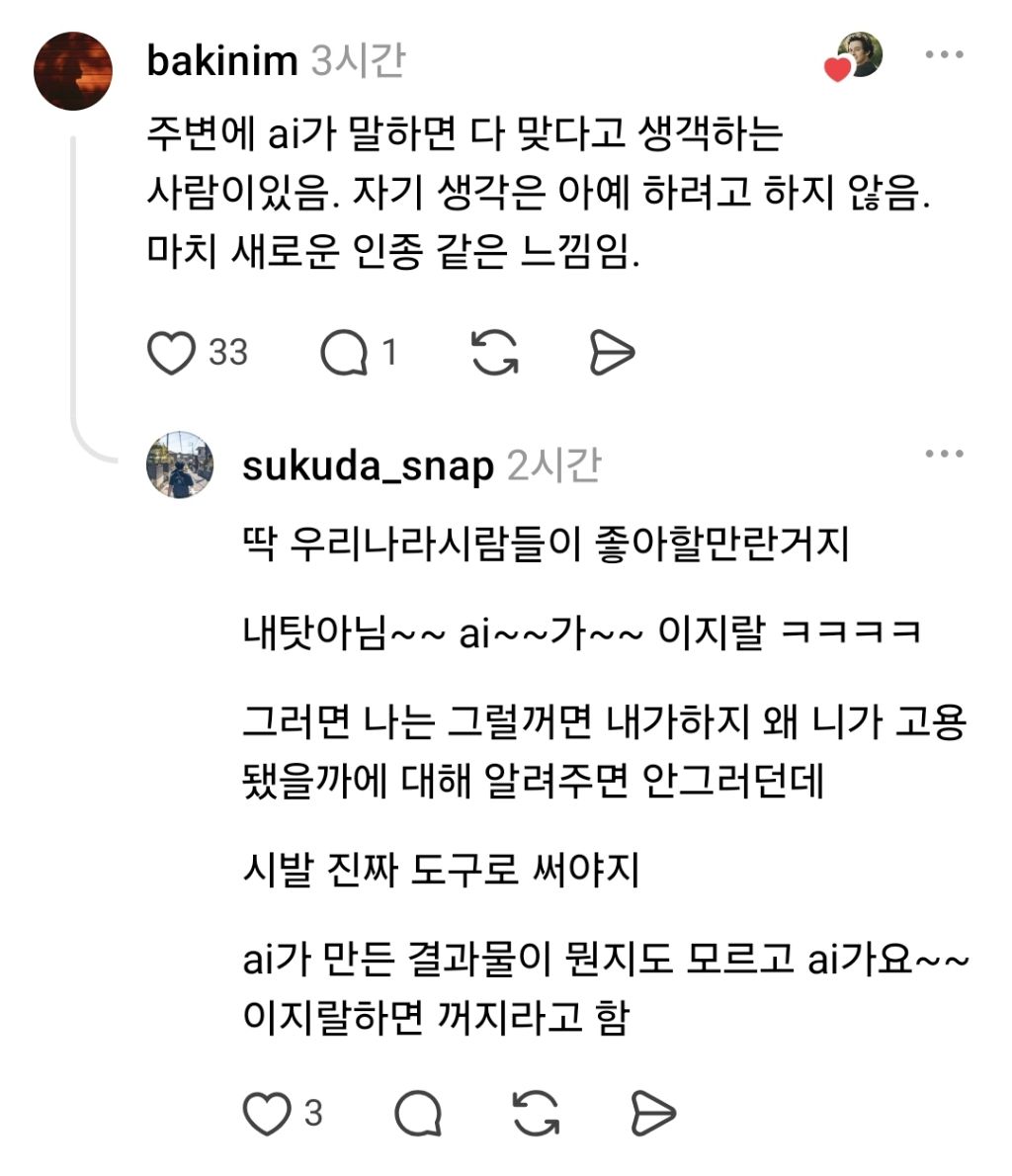Share sukuda_snap's reply via send icon

(x=653, y=1113)
